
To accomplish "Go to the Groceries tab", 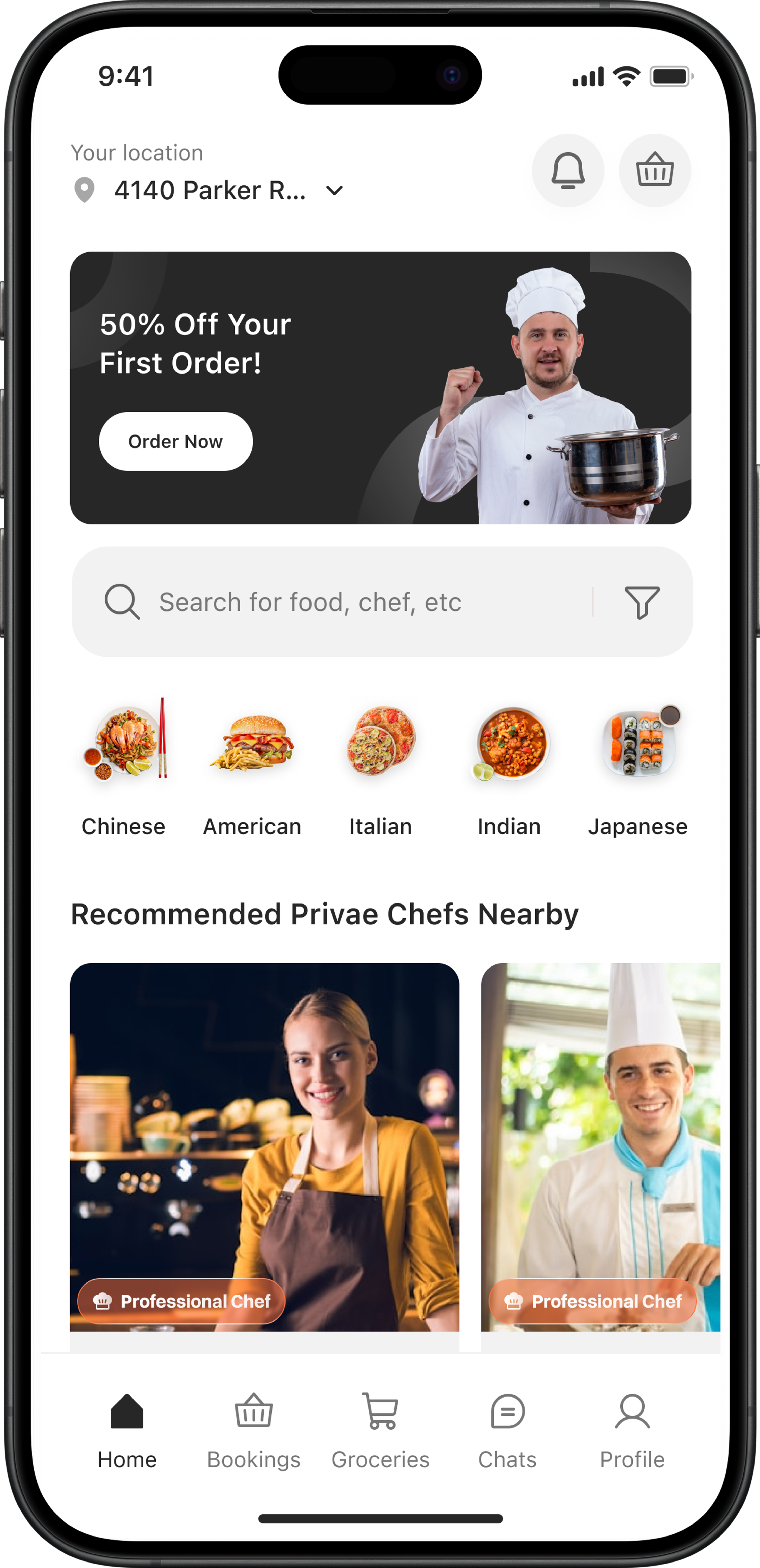I will (380, 1430).
